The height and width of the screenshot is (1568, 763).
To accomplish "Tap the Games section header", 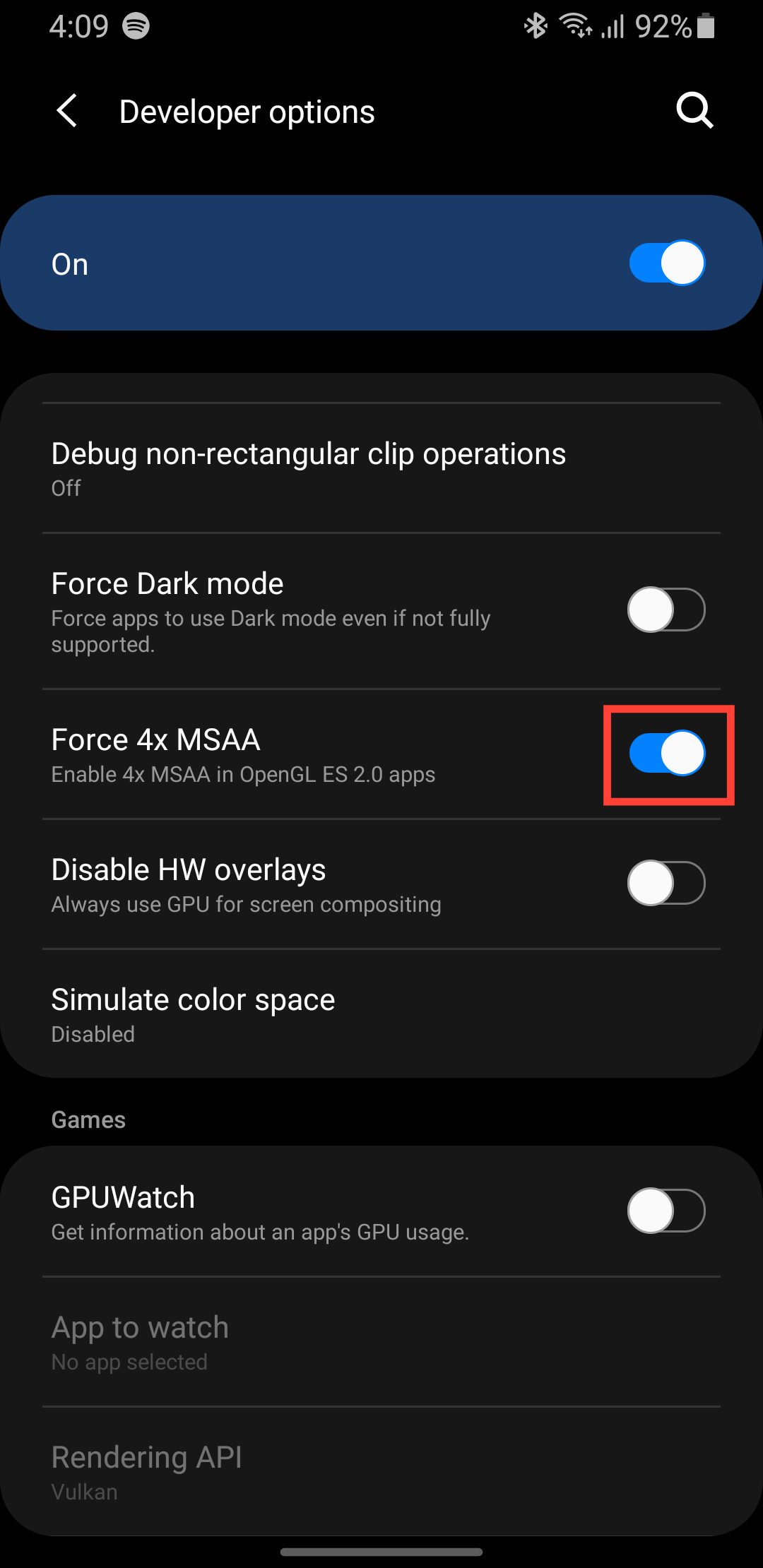I will pos(88,1119).
